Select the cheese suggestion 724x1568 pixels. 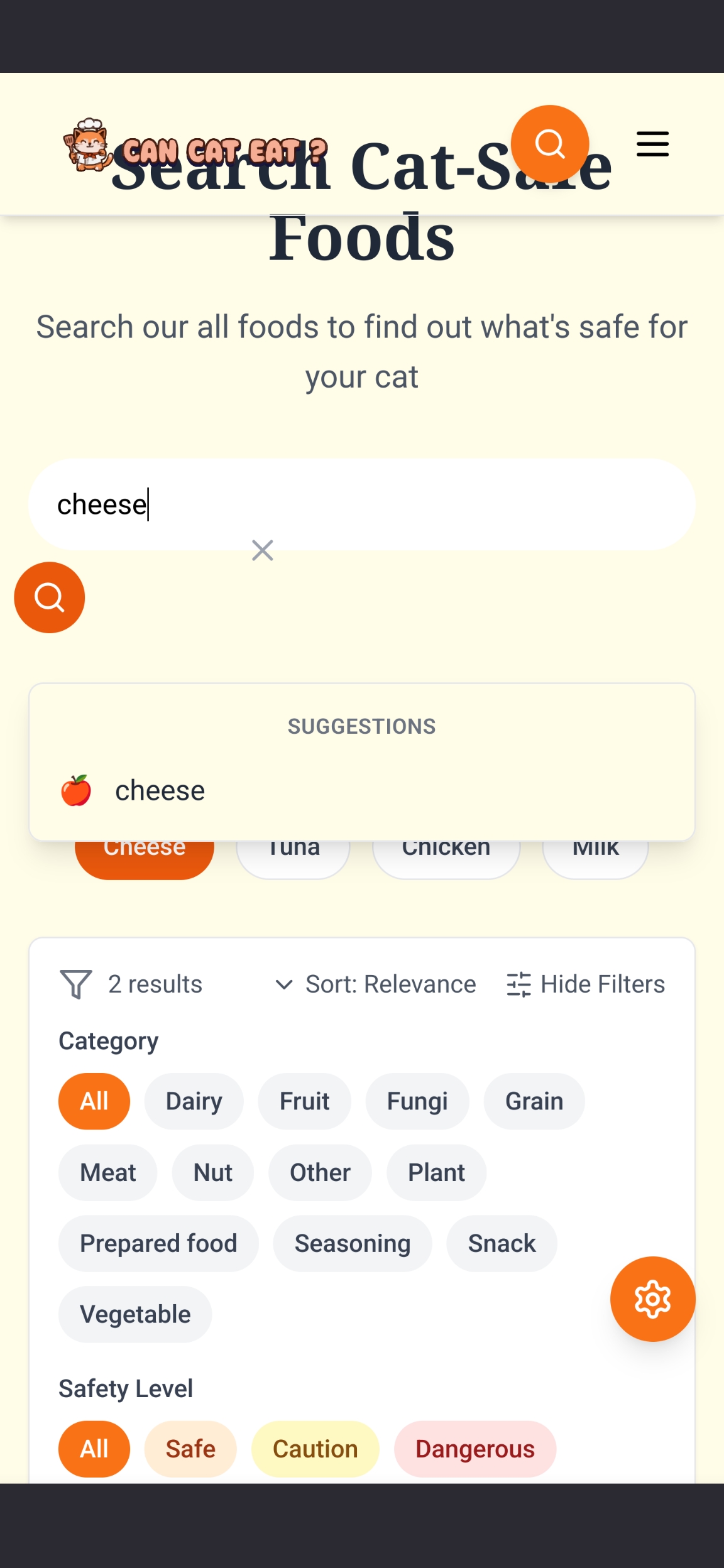coord(160,790)
